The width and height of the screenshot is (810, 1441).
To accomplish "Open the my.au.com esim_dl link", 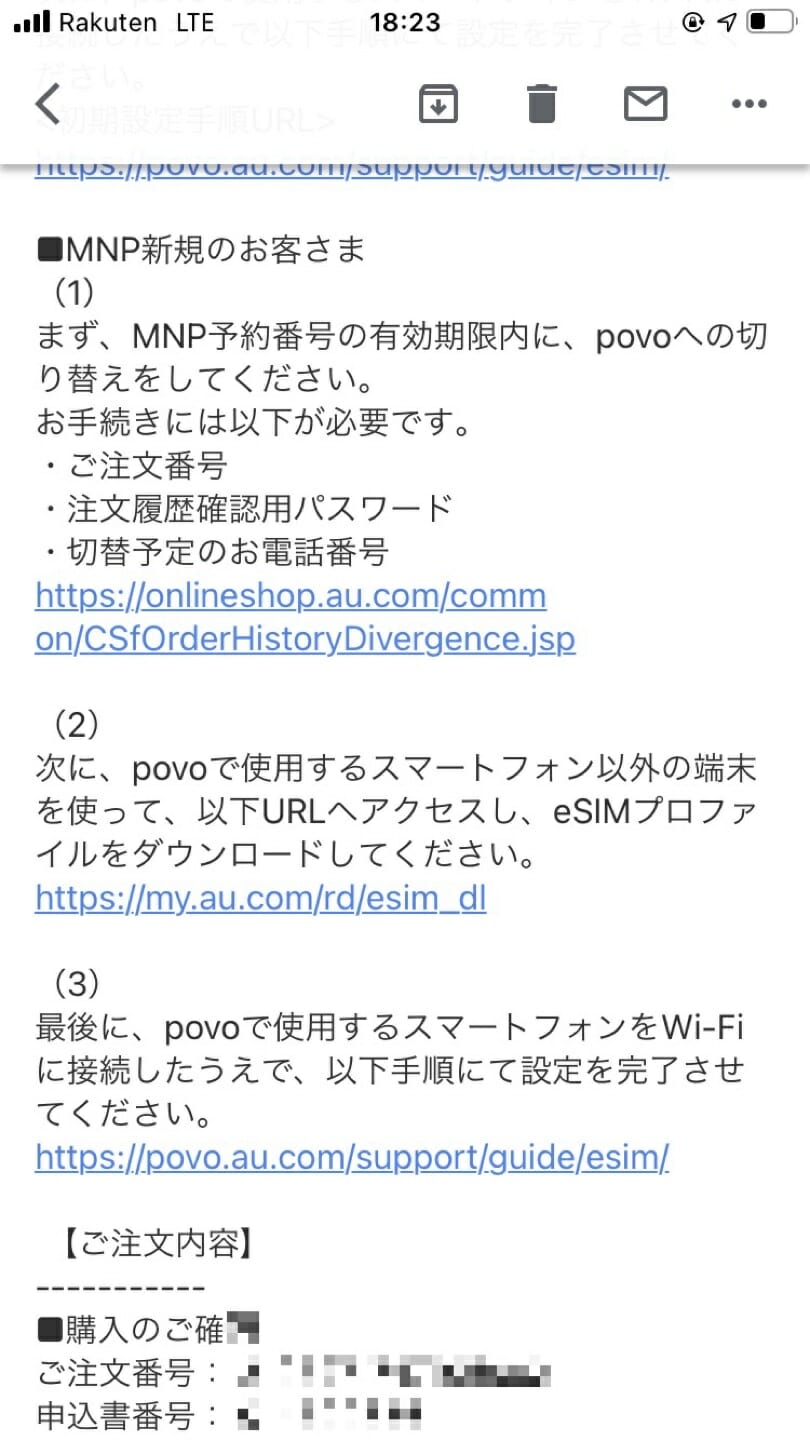I will pyautogui.click(x=260, y=898).
